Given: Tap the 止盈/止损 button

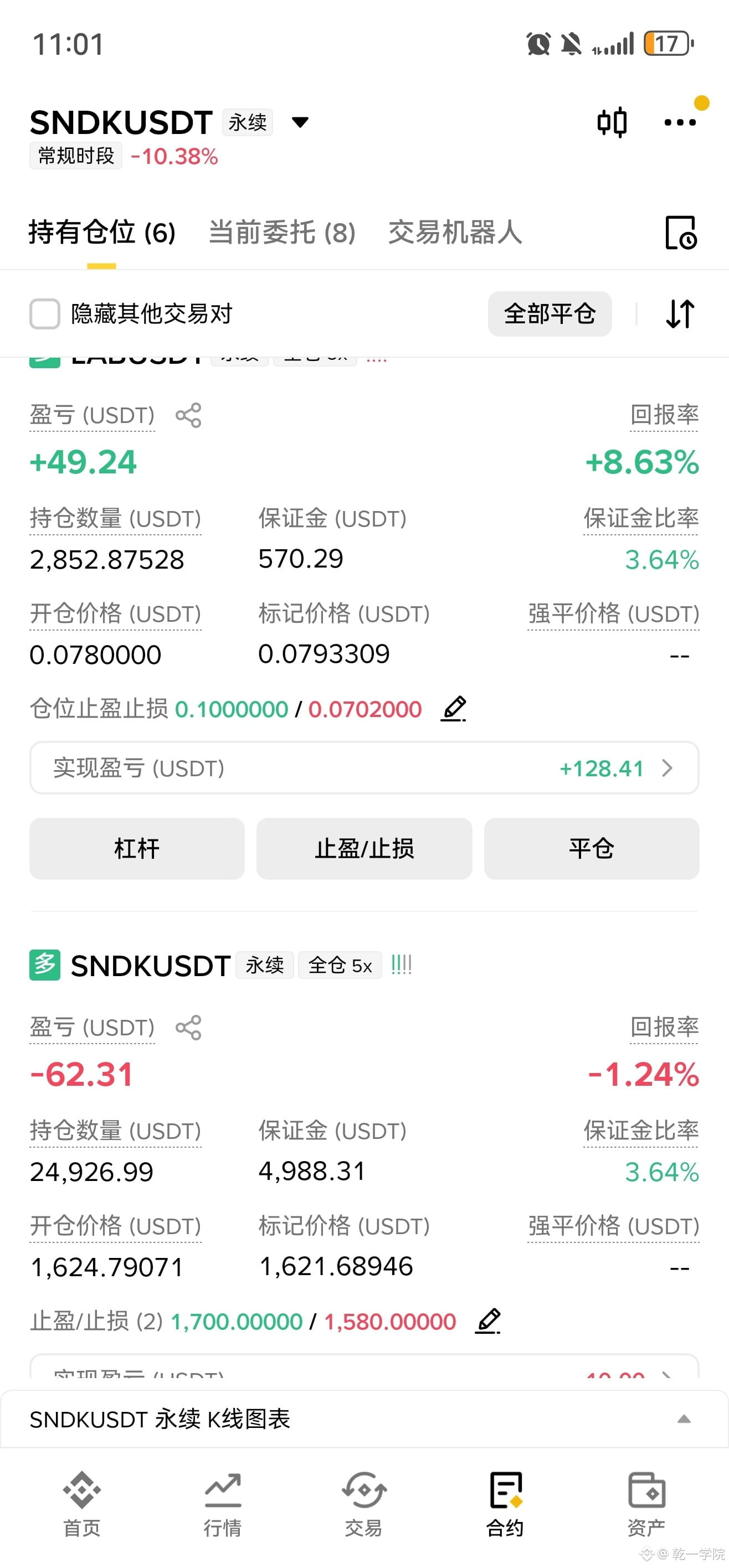Looking at the screenshot, I should click(364, 849).
